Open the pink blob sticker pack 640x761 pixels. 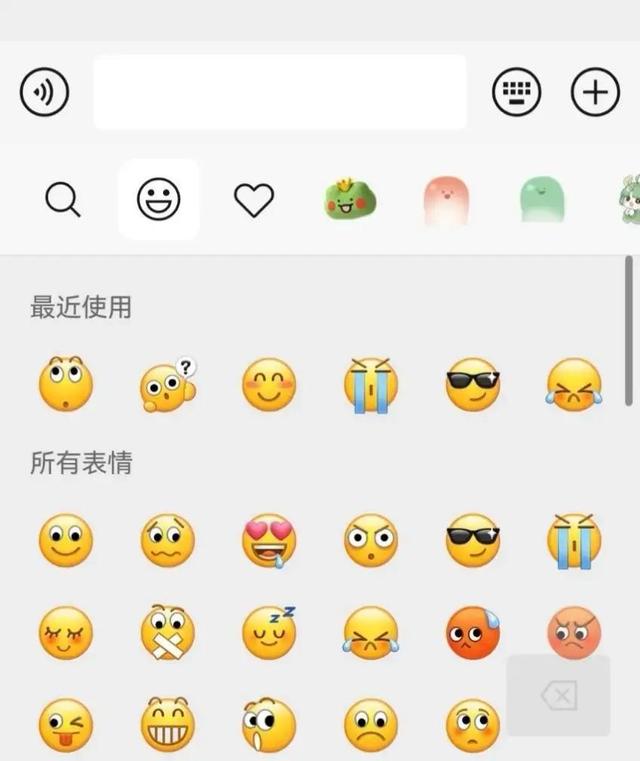click(446, 200)
